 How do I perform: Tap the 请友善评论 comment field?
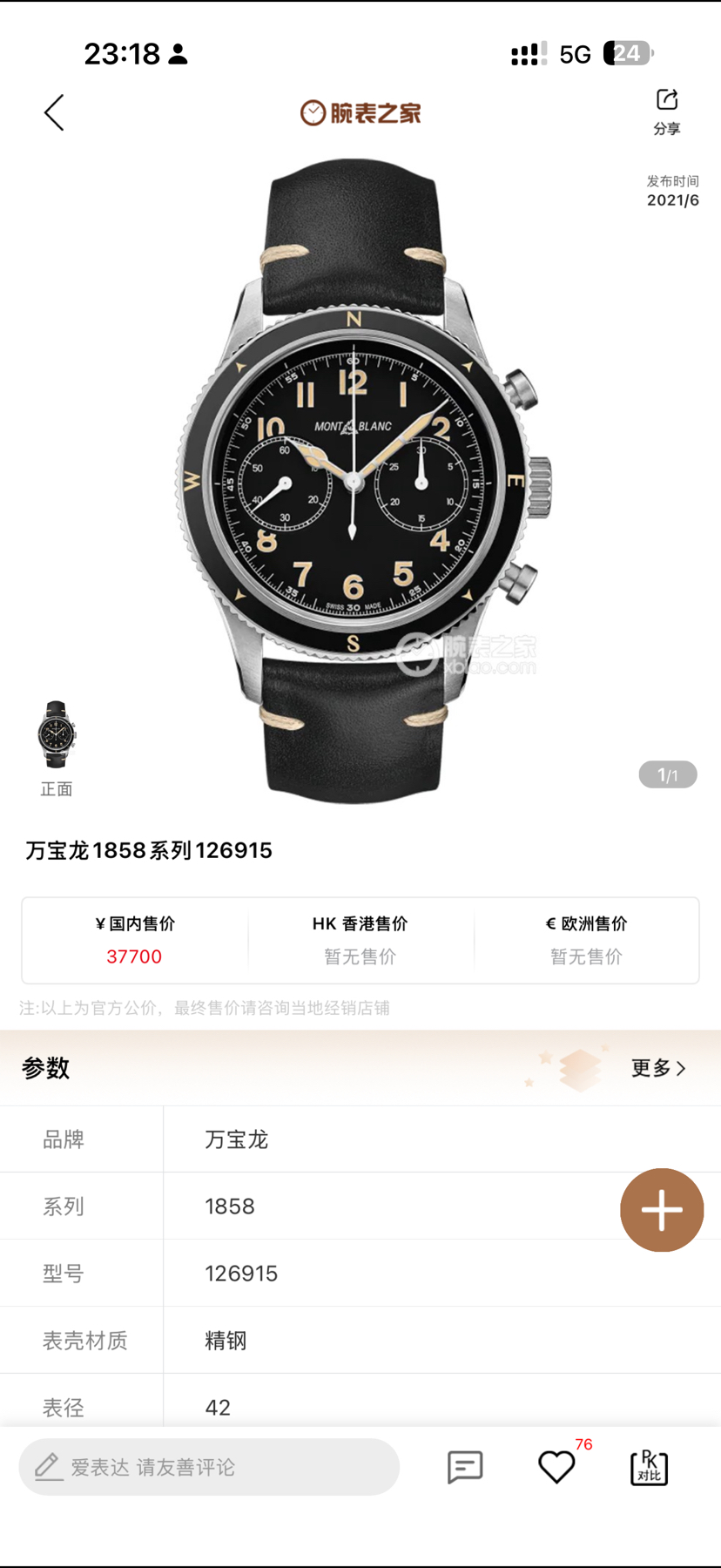(x=209, y=1467)
